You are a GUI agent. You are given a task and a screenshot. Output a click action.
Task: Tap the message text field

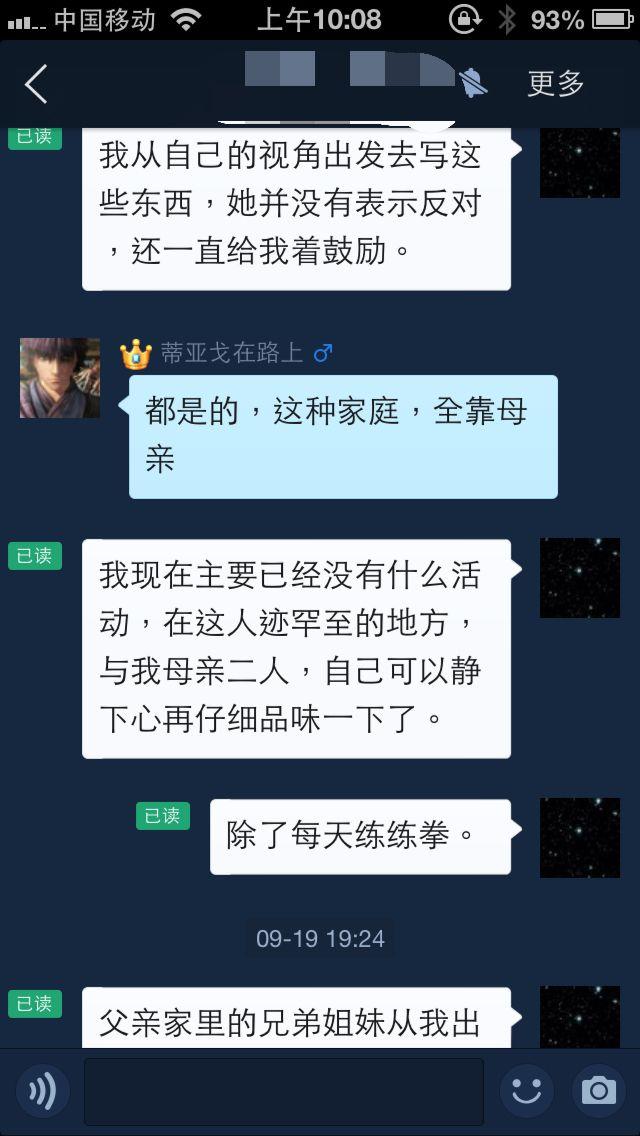point(283,1091)
